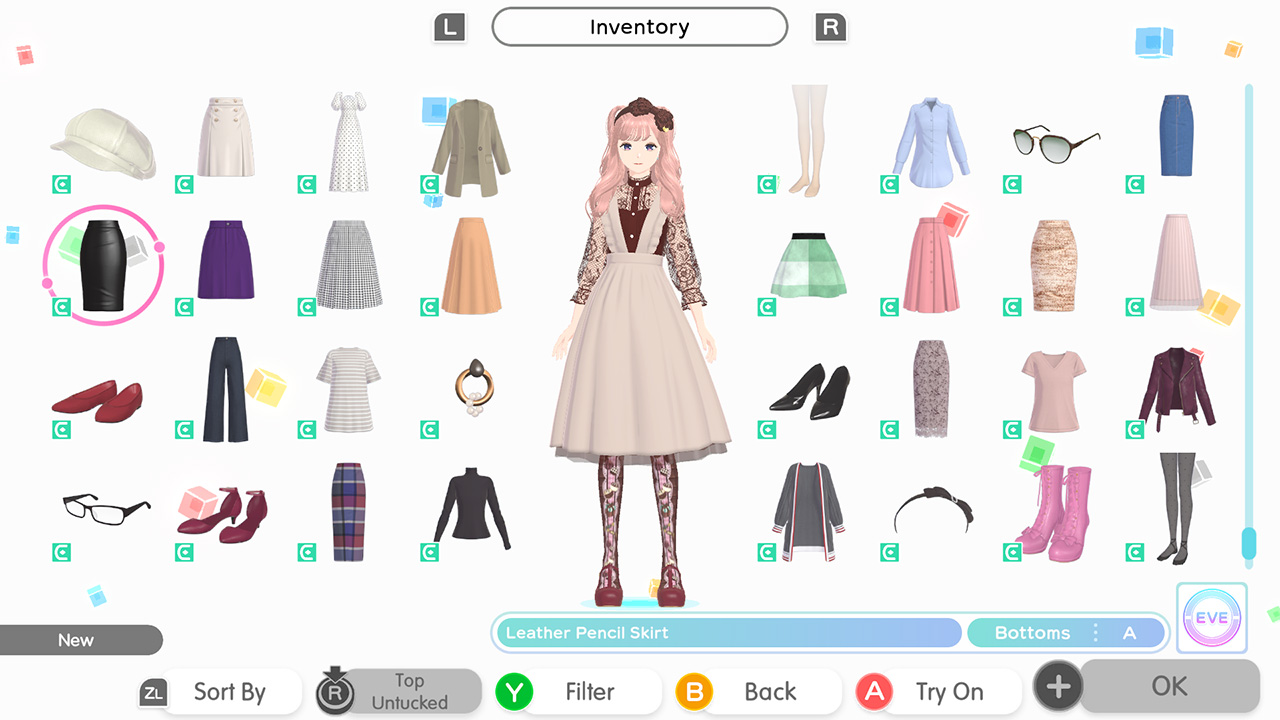Select the white newsboy cap item
Viewport: 1280px width, 720px height.
(103, 143)
